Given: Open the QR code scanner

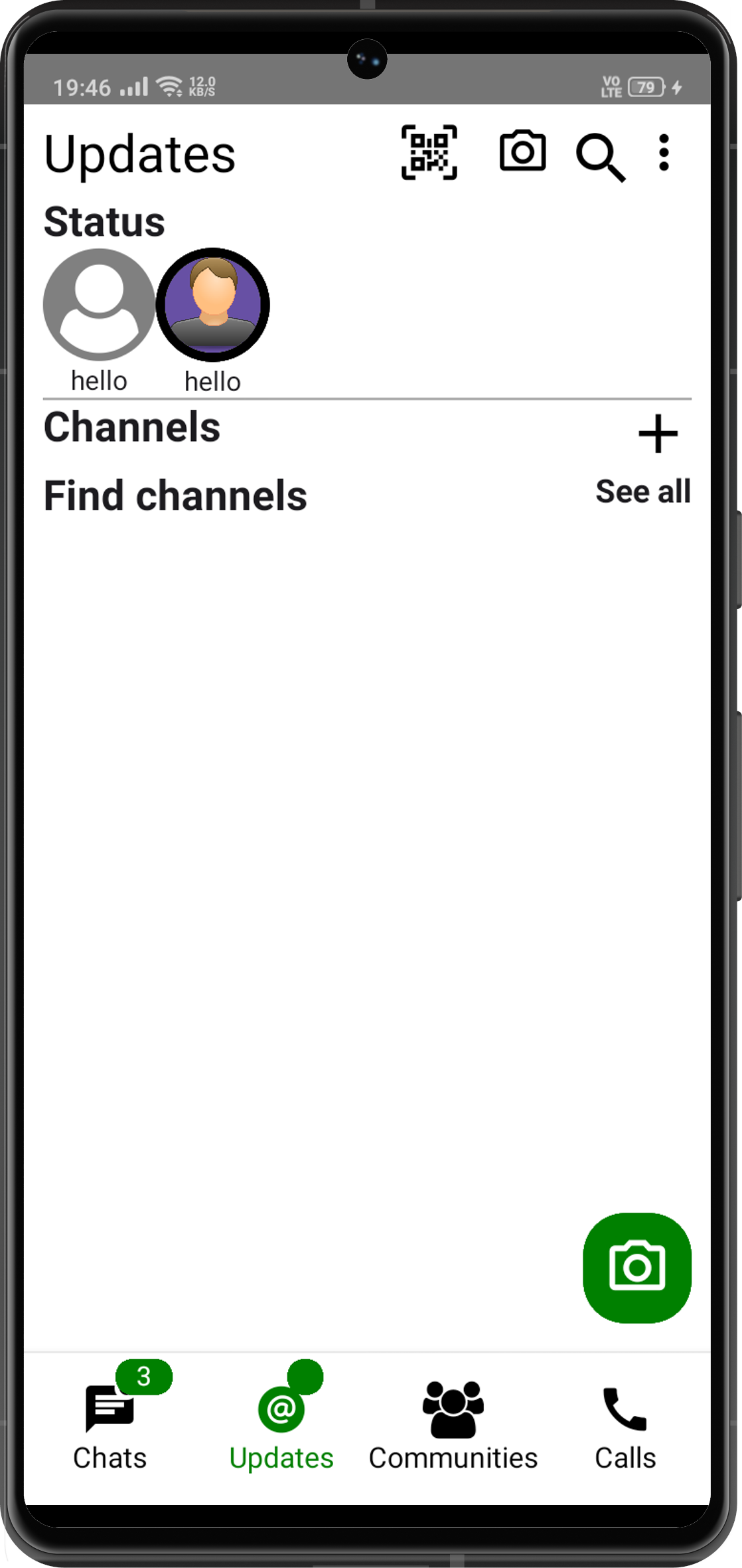Looking at the screenshot, I should pos(429,153).
